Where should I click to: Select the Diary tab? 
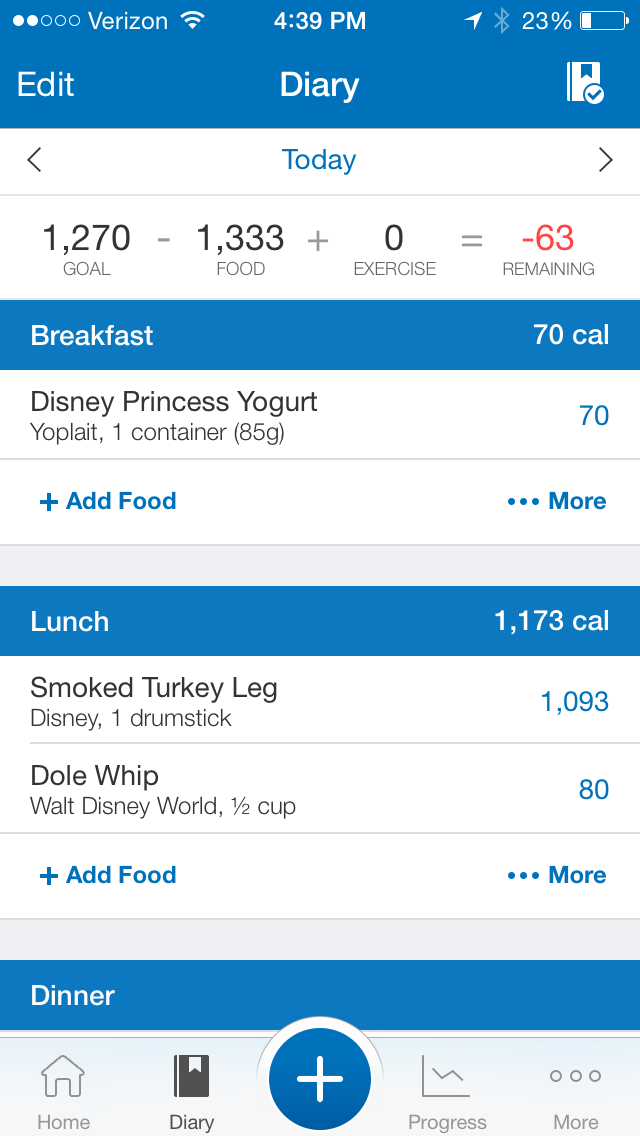click(x=191, y=1092)
